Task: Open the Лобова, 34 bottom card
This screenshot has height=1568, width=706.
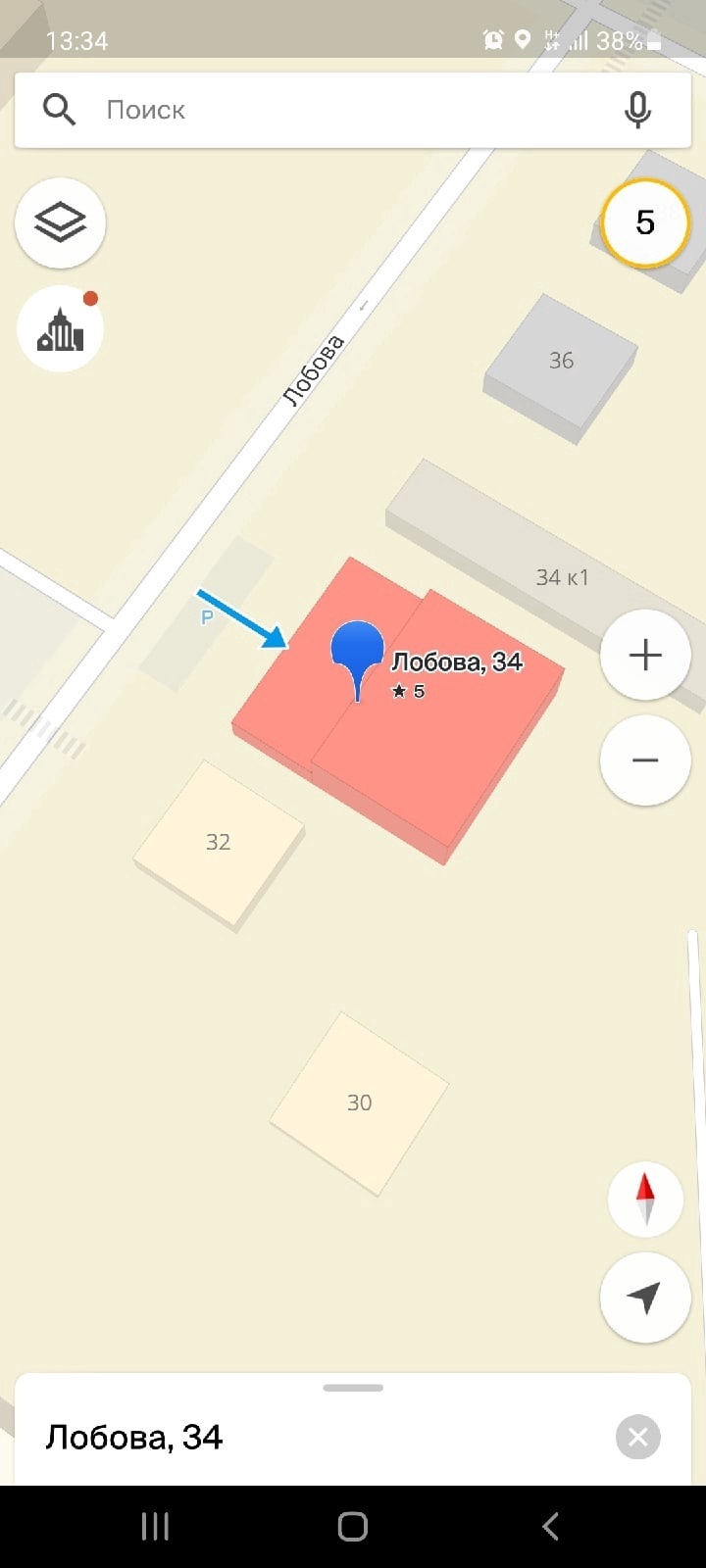Action: (x=294, y=1437)
